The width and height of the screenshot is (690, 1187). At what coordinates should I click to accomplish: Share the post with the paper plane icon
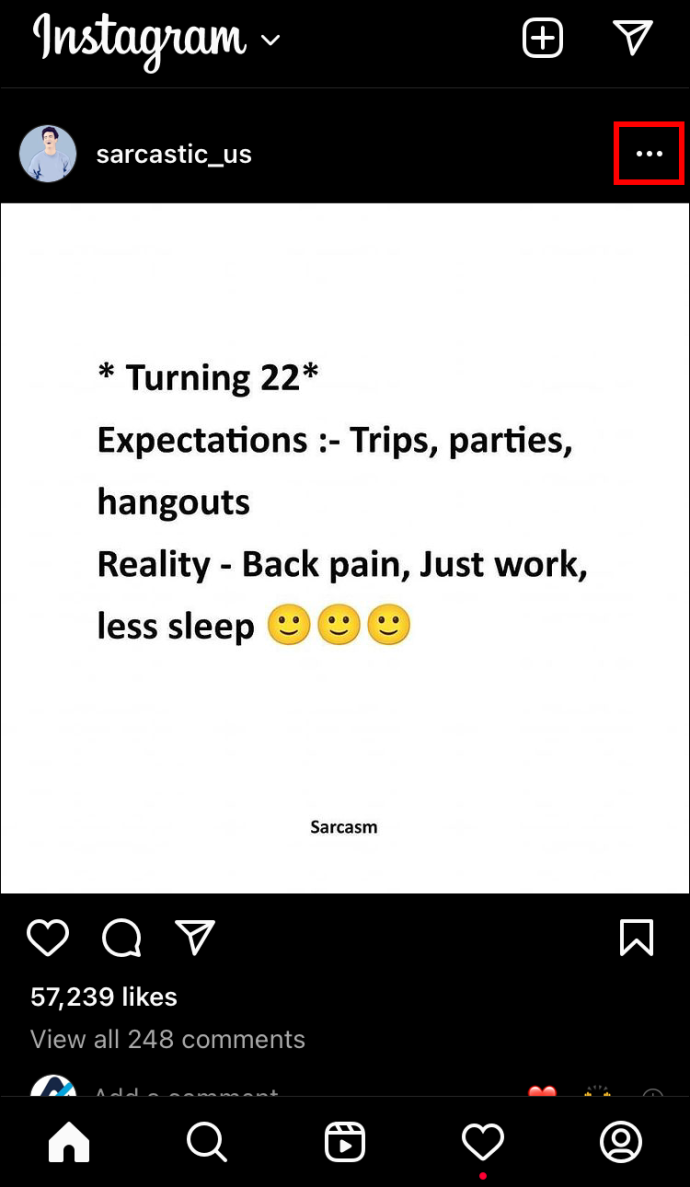195,937
